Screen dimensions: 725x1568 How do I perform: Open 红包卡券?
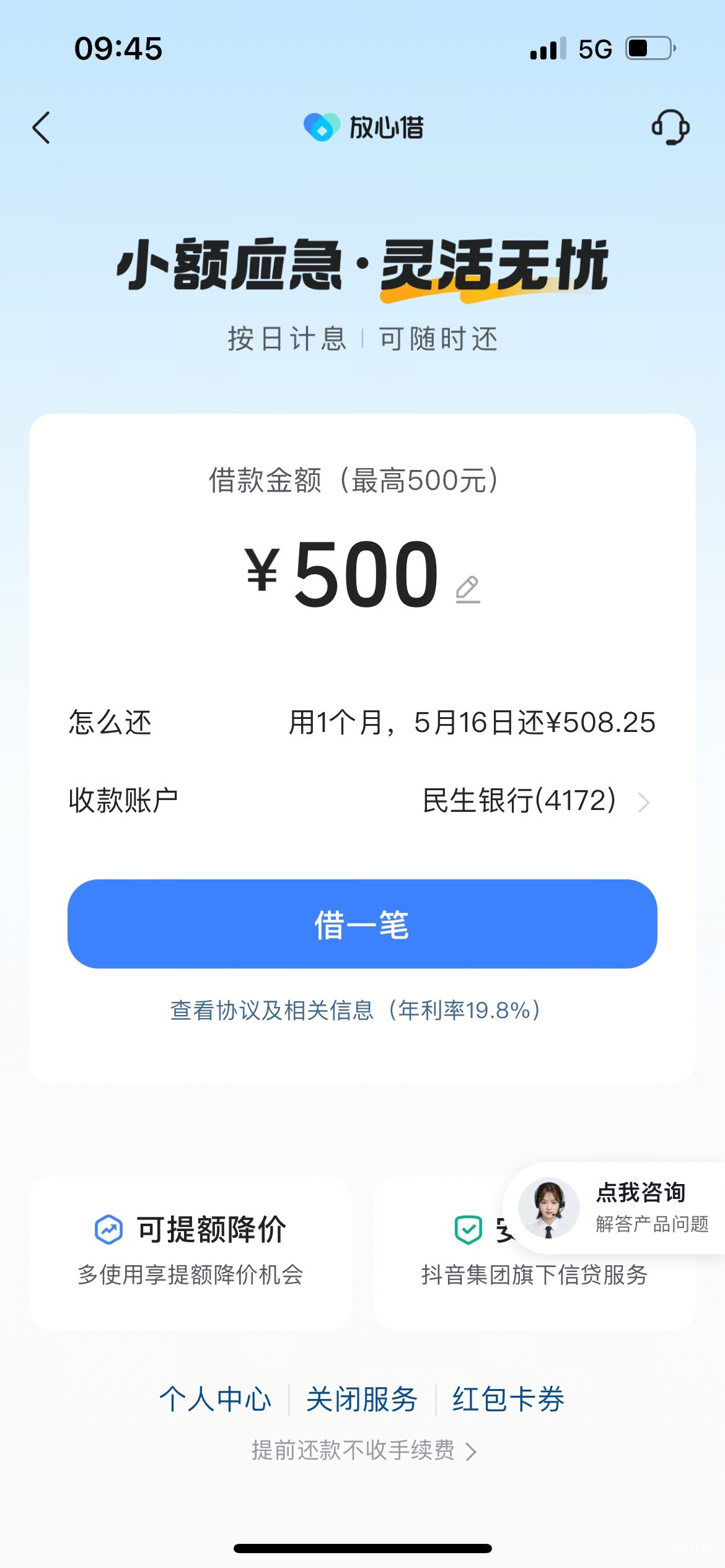(508, 1400)
